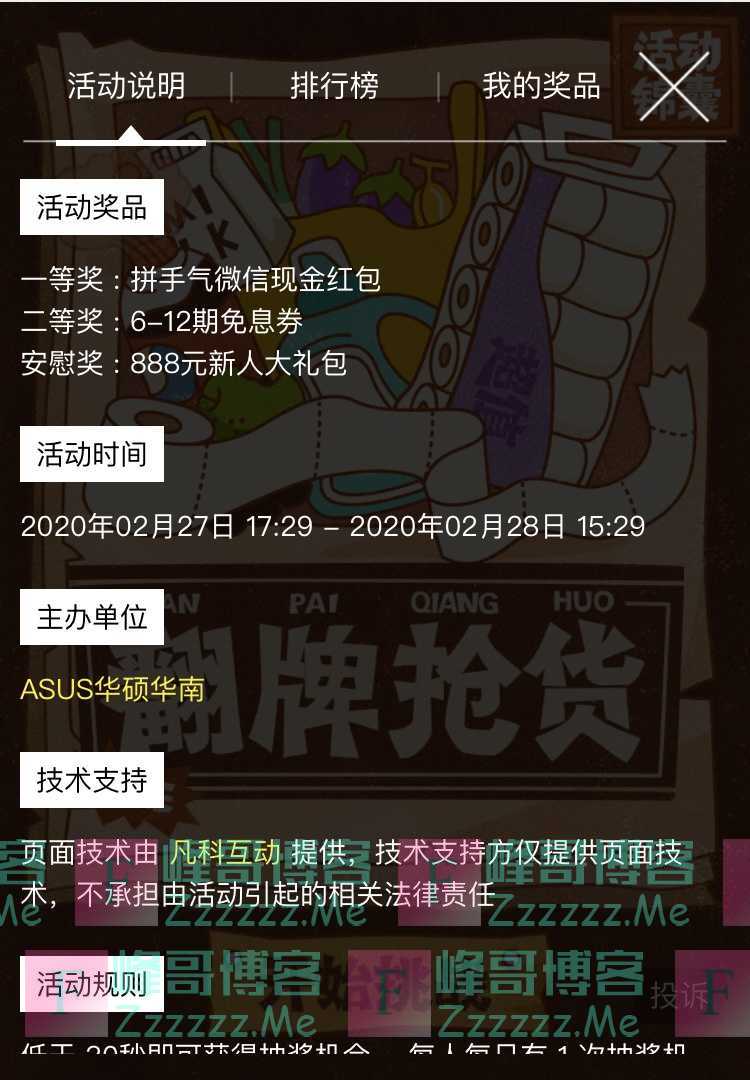Open the 排行榜 leaderboard tab

tap(334, 87)
